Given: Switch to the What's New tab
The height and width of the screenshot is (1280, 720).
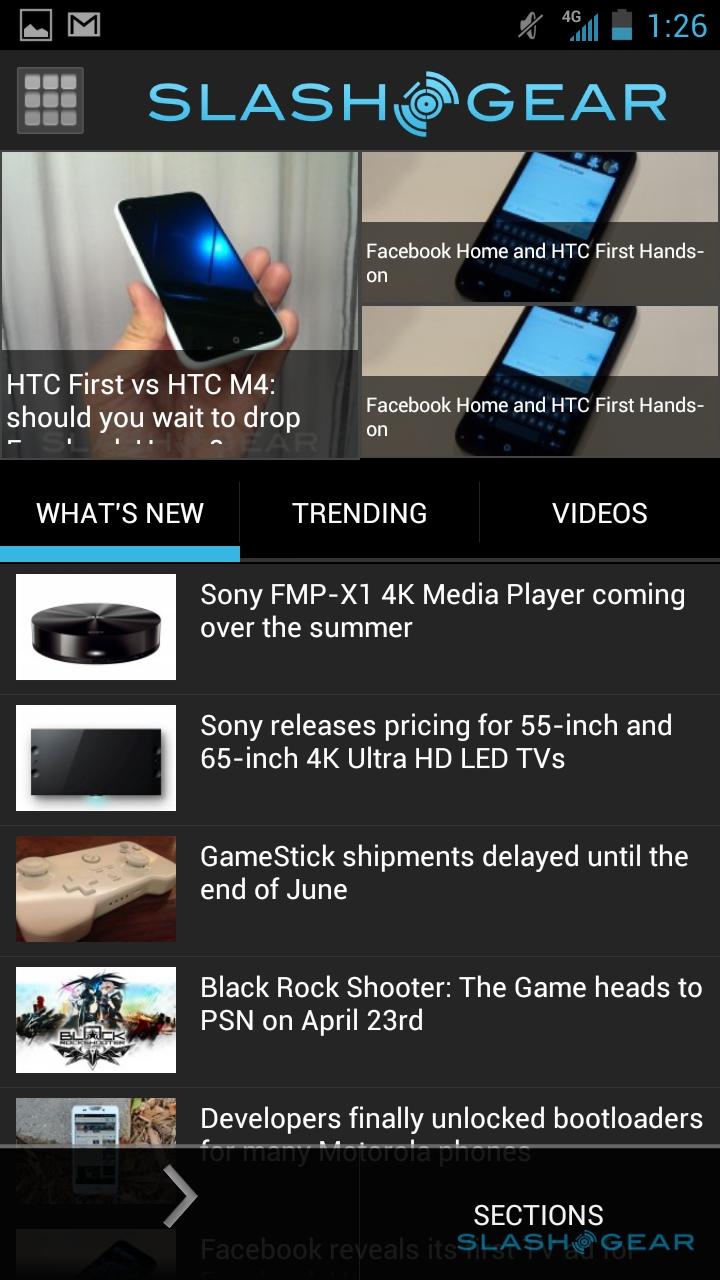Looking at the screenshot, I should [x=120, y=514].
